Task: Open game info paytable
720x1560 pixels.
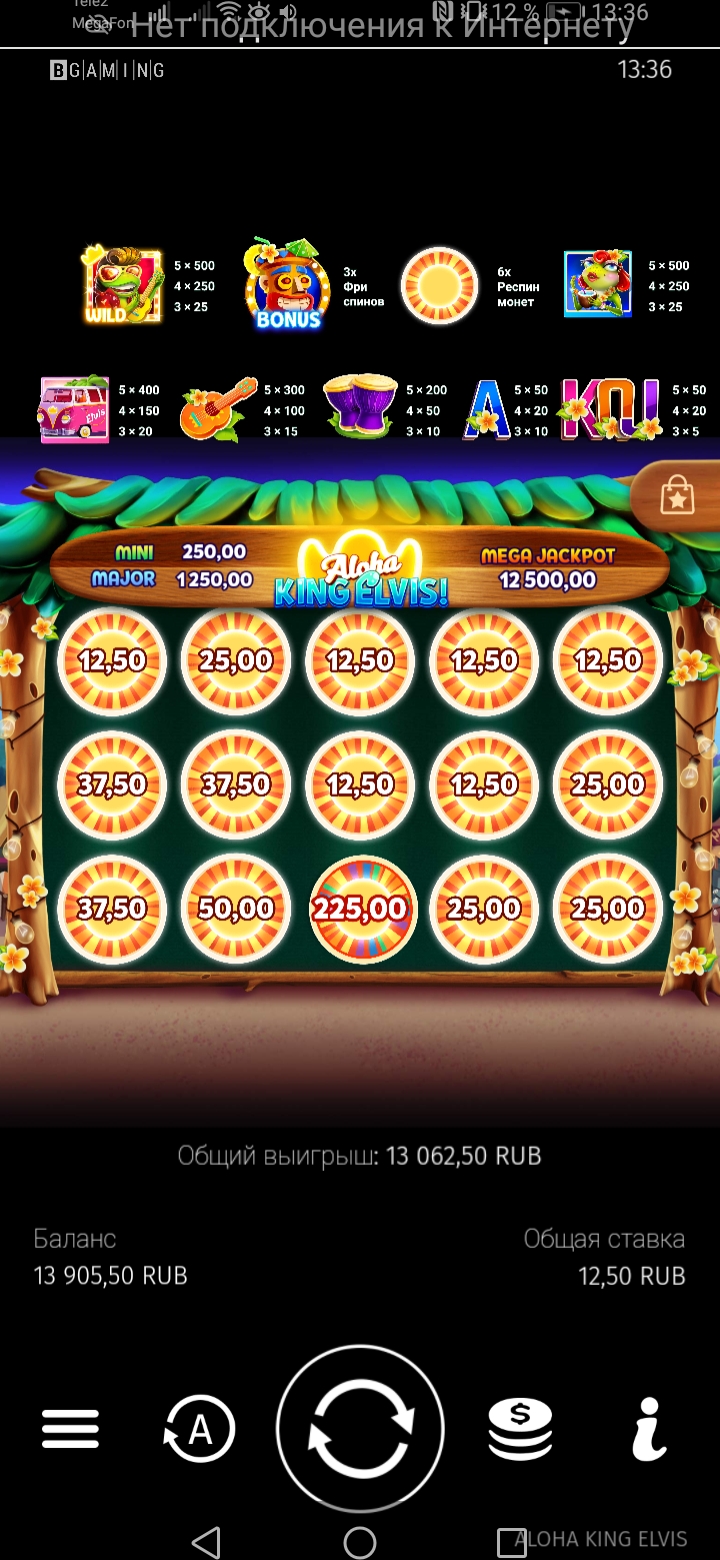Action: (649, 1429)
